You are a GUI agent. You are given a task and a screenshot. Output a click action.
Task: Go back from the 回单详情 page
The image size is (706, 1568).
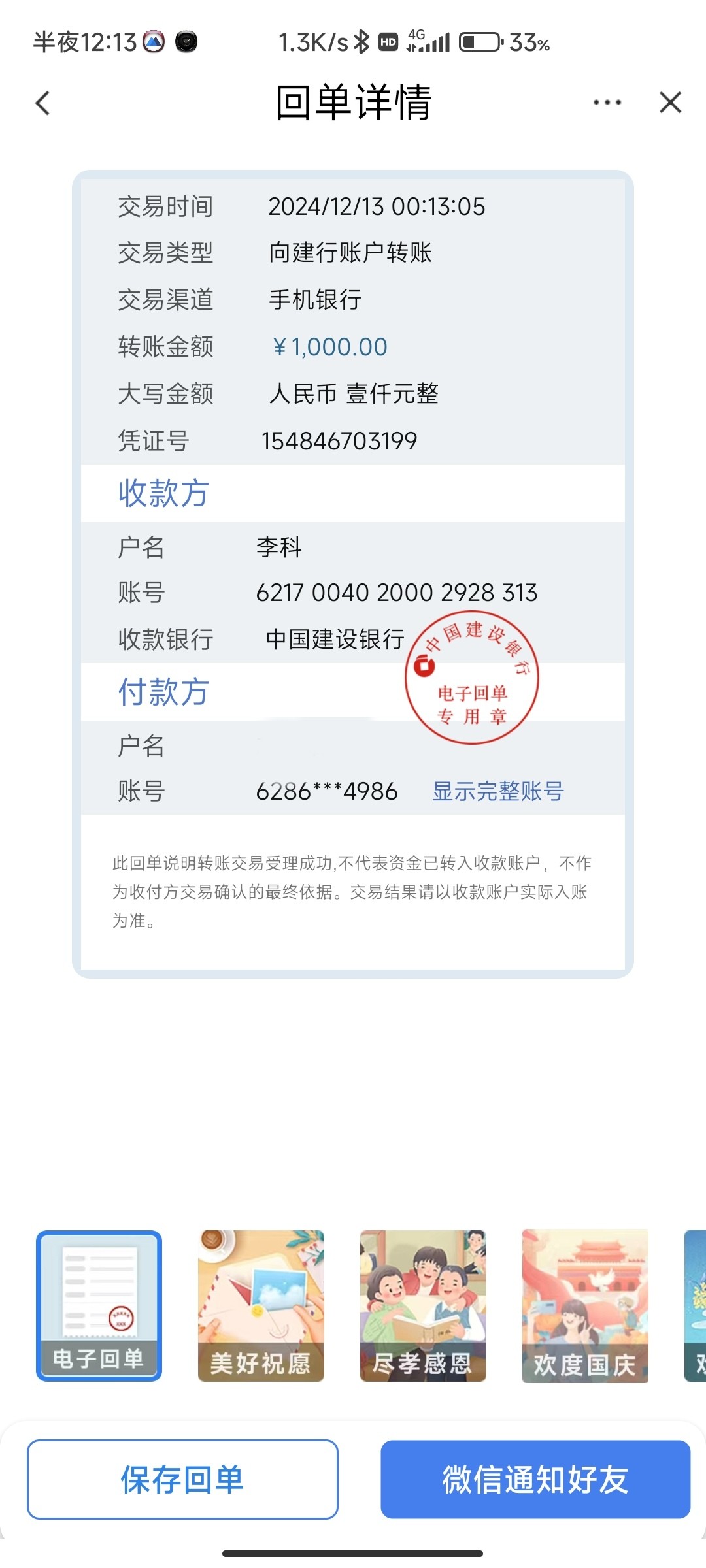click(43, 103)
